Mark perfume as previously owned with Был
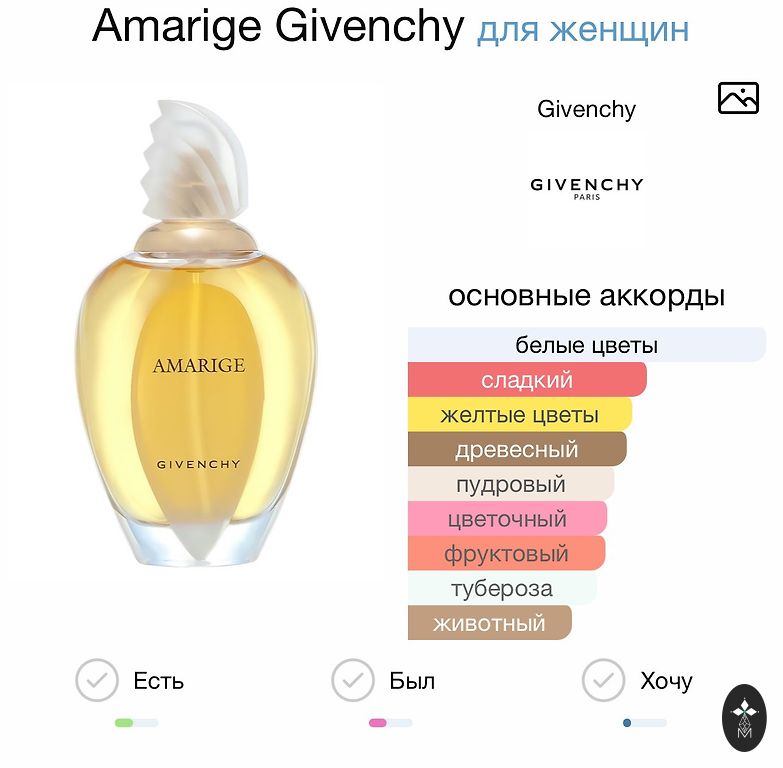This screenshot has height=768, width=783. click(x=353, y=681)
